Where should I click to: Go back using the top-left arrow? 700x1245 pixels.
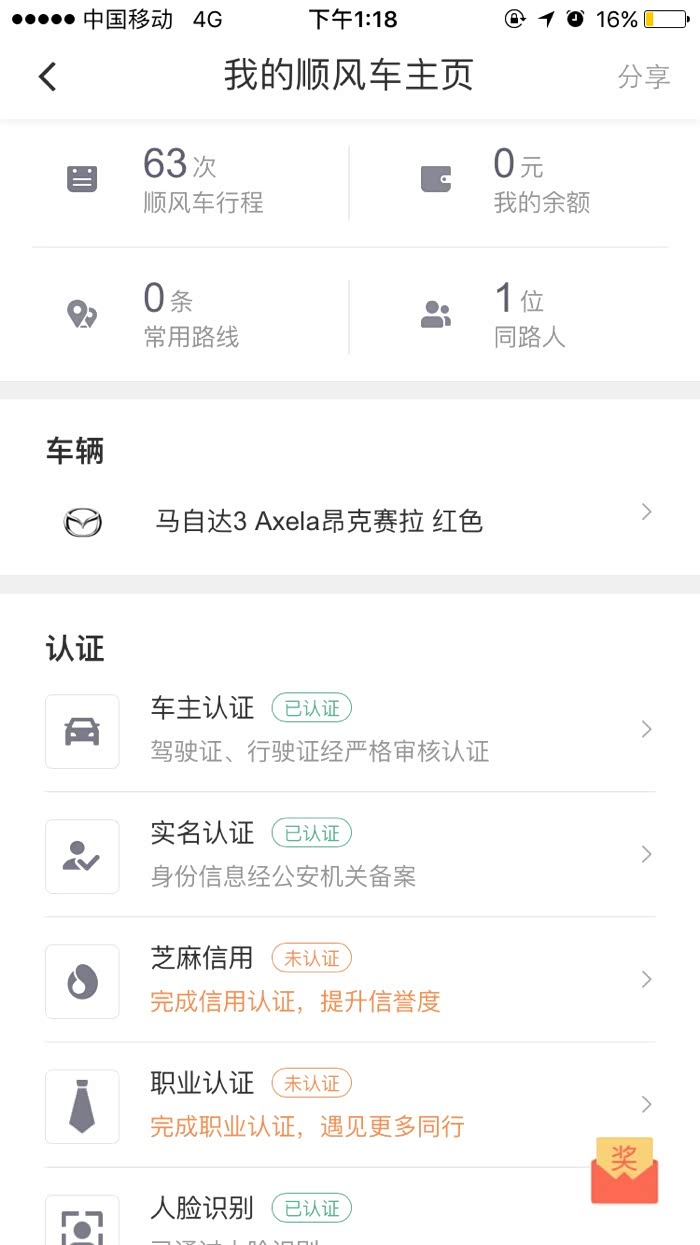[47, 77]
